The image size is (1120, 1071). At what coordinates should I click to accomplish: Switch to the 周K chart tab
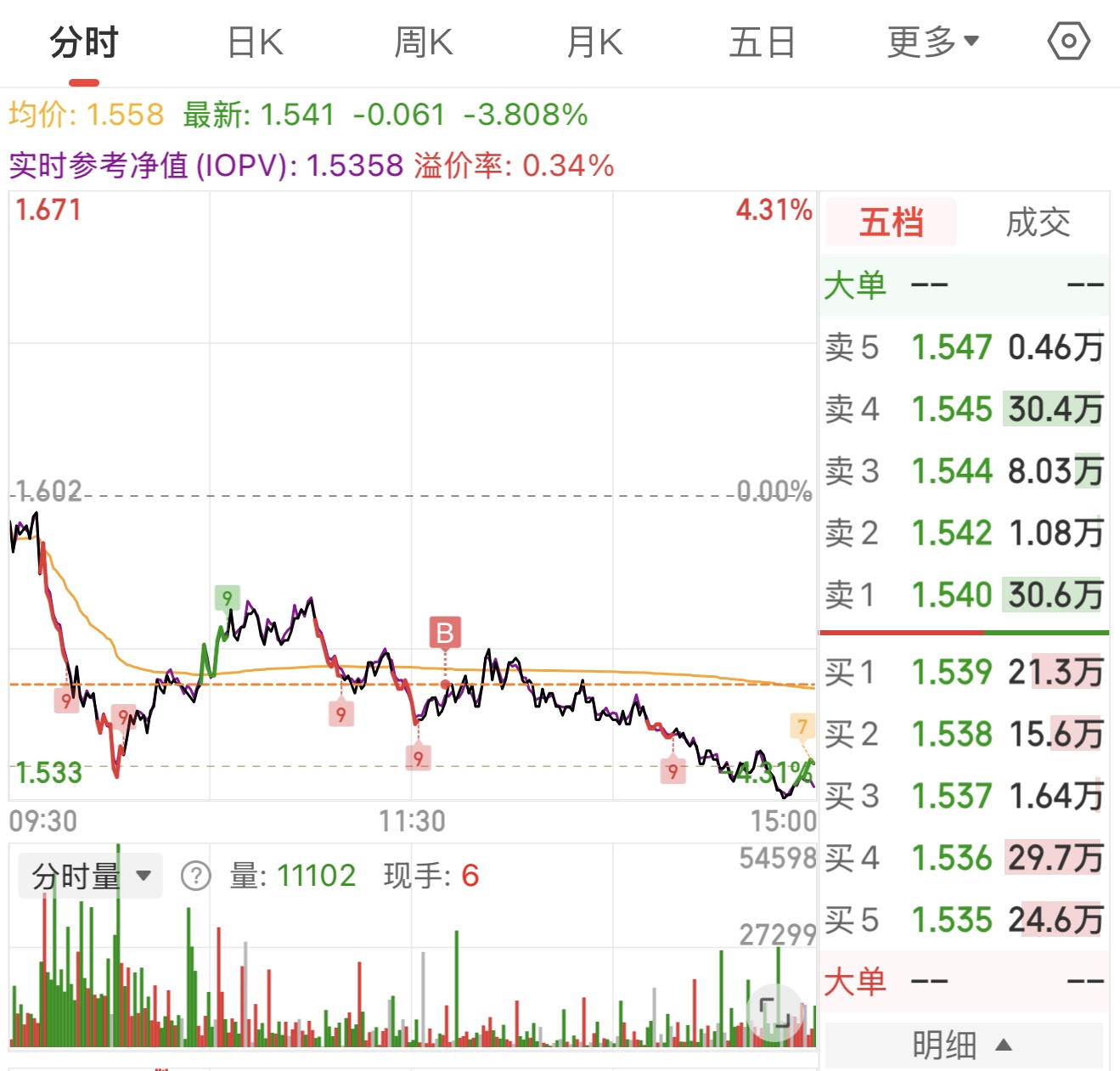pyautogui.click(x=424, y=42)
